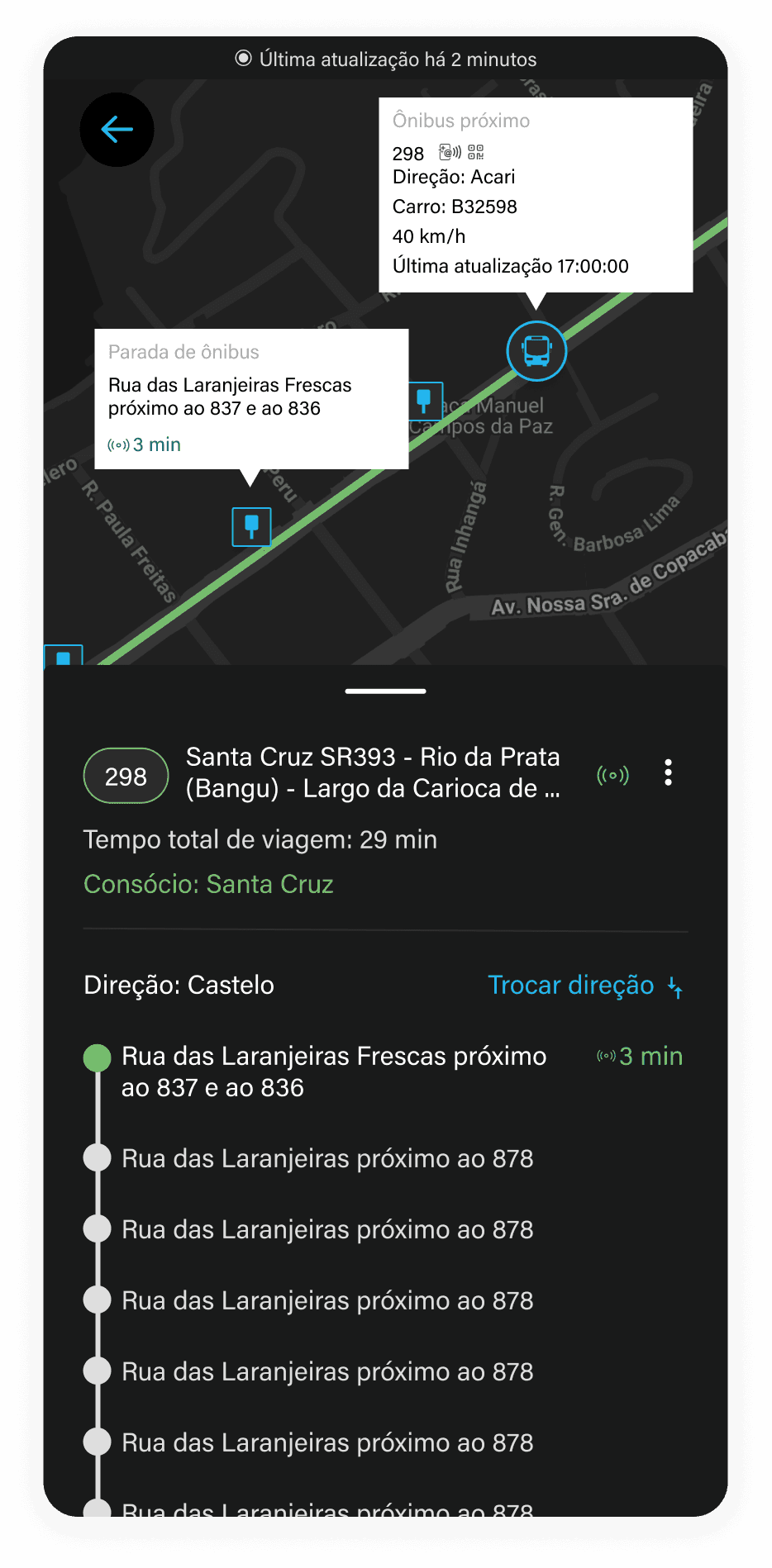Select the bus stop pin near Manuel Campos da Paz
Image resolution: width=772 pixels, height=1568 pixels.
(x=425, y=402)
